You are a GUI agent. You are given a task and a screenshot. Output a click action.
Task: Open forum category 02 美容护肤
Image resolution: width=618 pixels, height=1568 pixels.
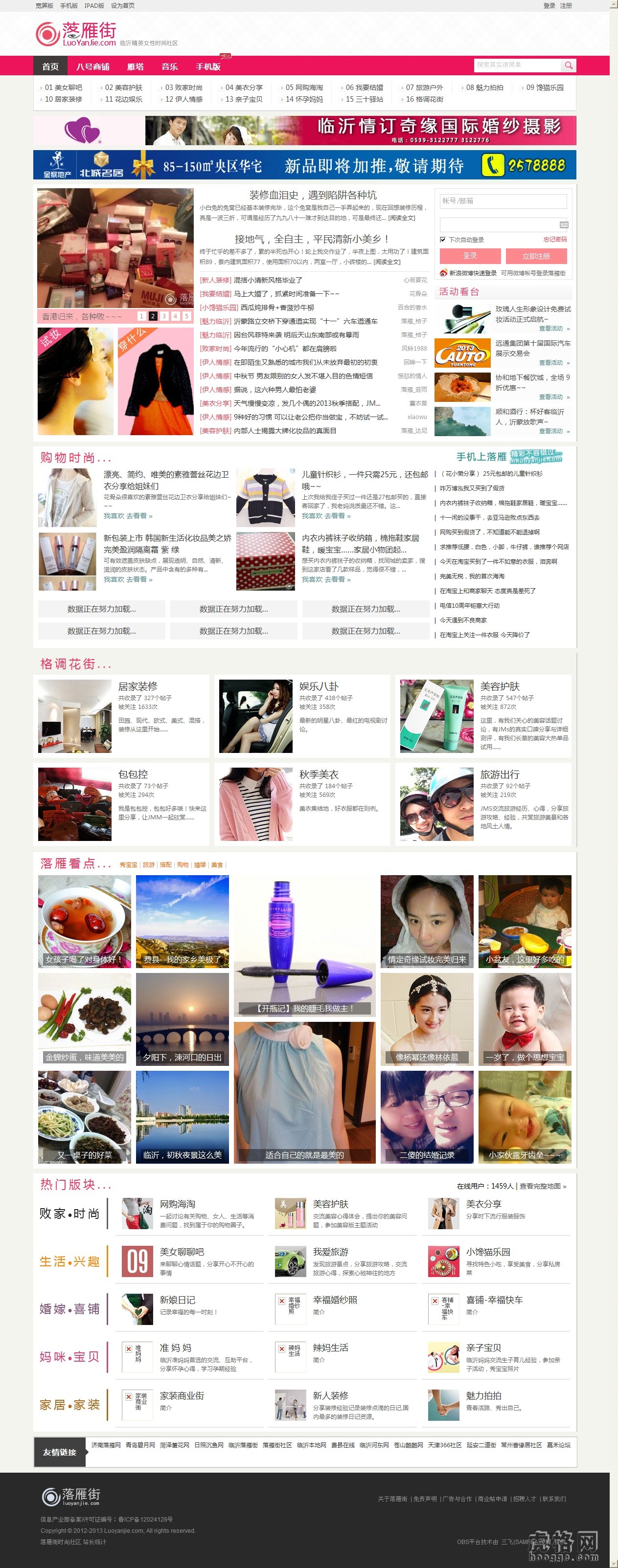pyautogui.click(x=123, y=88)
